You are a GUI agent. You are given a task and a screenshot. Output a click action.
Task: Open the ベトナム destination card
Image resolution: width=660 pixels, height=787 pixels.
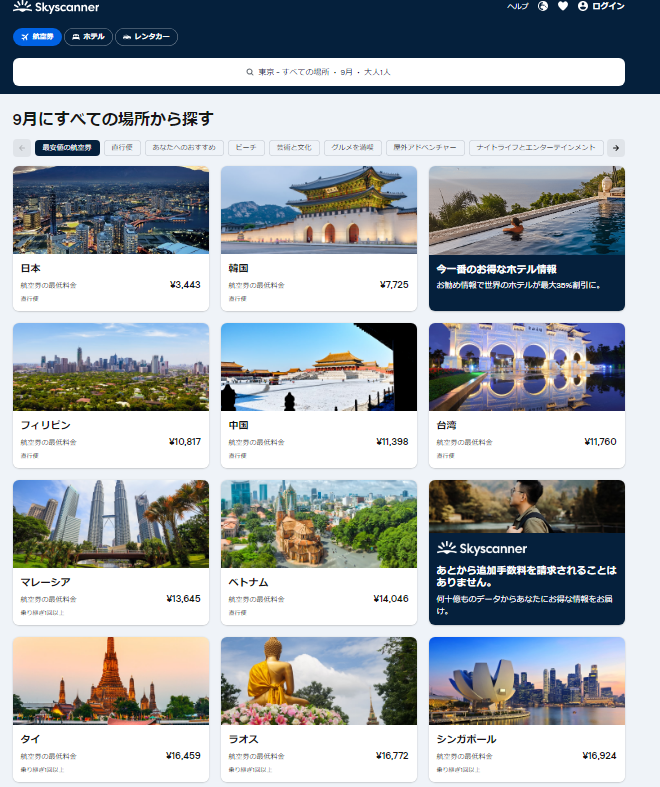(318, 551)
